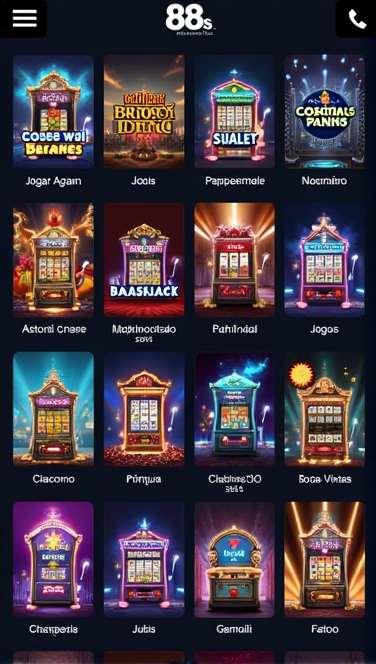Screen dimensions: 376x664
Task: Open the hamburger menu
Action: coord(24,19)
